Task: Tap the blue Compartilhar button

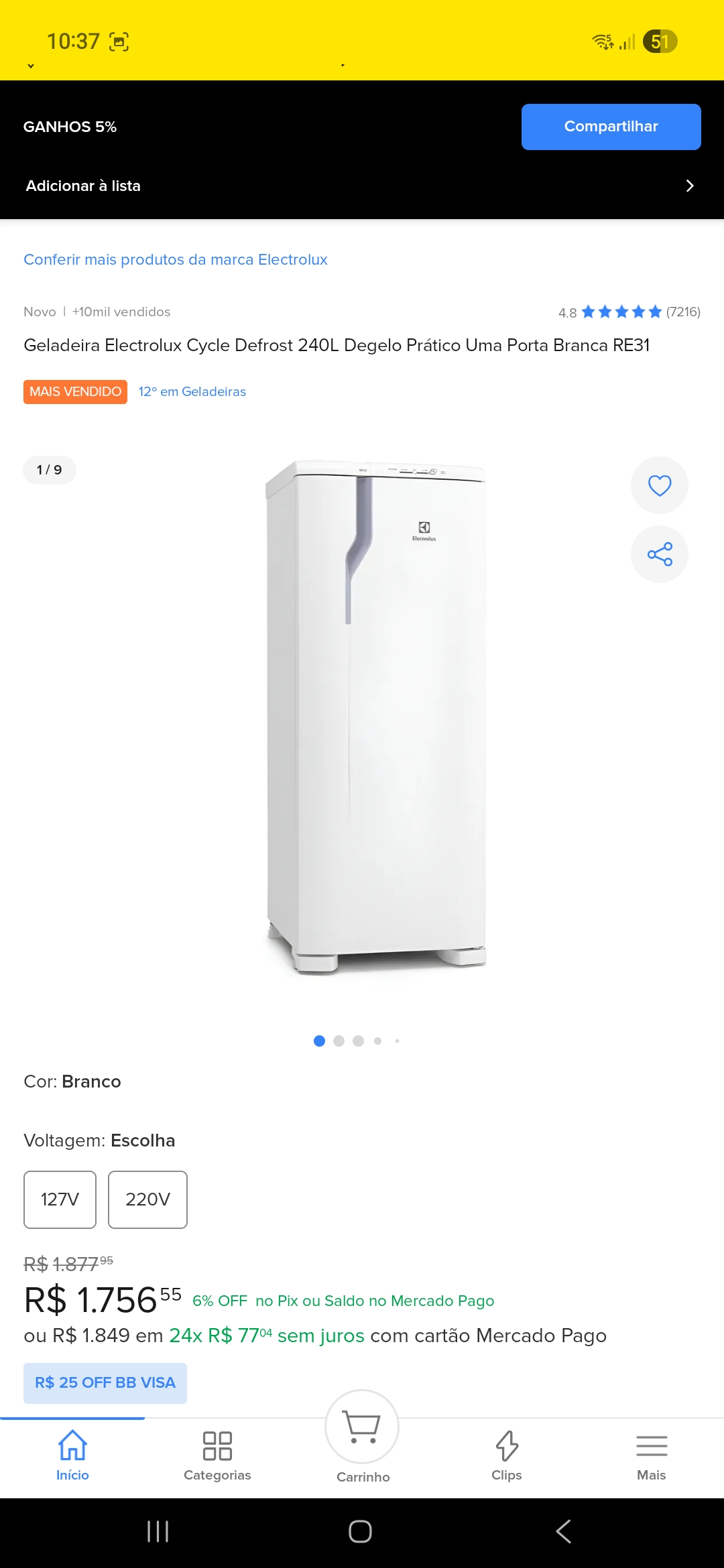Action: [611, 127]
